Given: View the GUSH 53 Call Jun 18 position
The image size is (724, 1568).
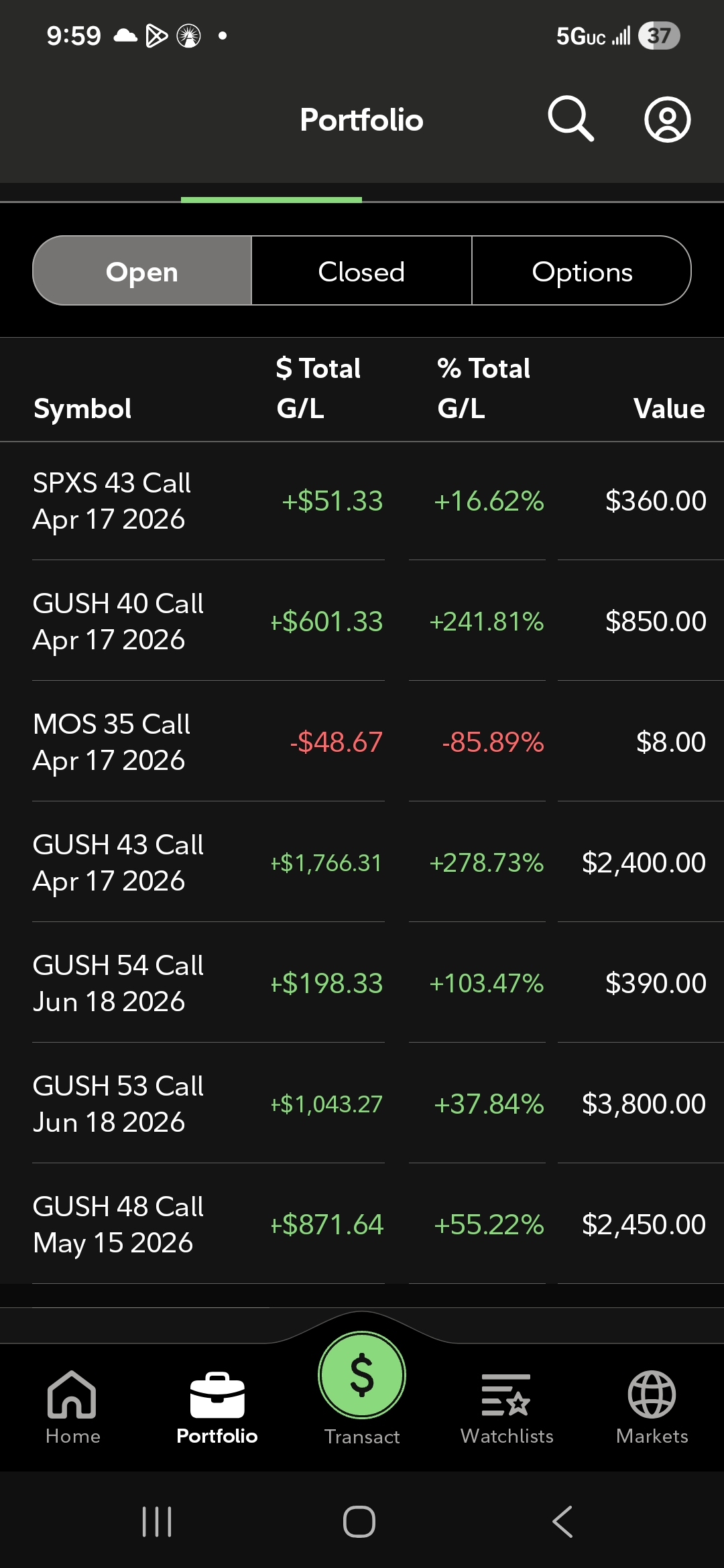Looking at the screenshot, I should click(118, 1104).
